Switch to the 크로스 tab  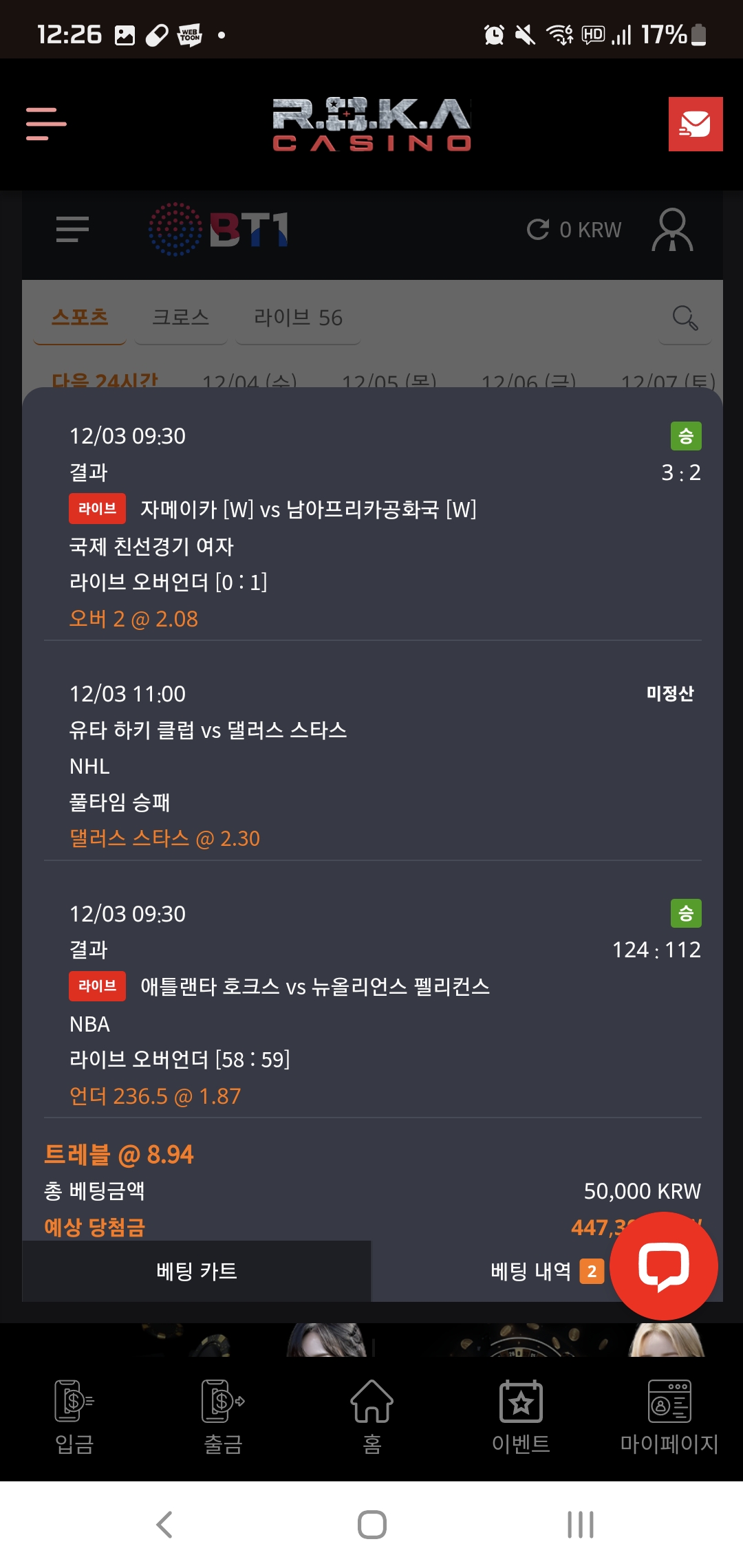tap(180, 317)
